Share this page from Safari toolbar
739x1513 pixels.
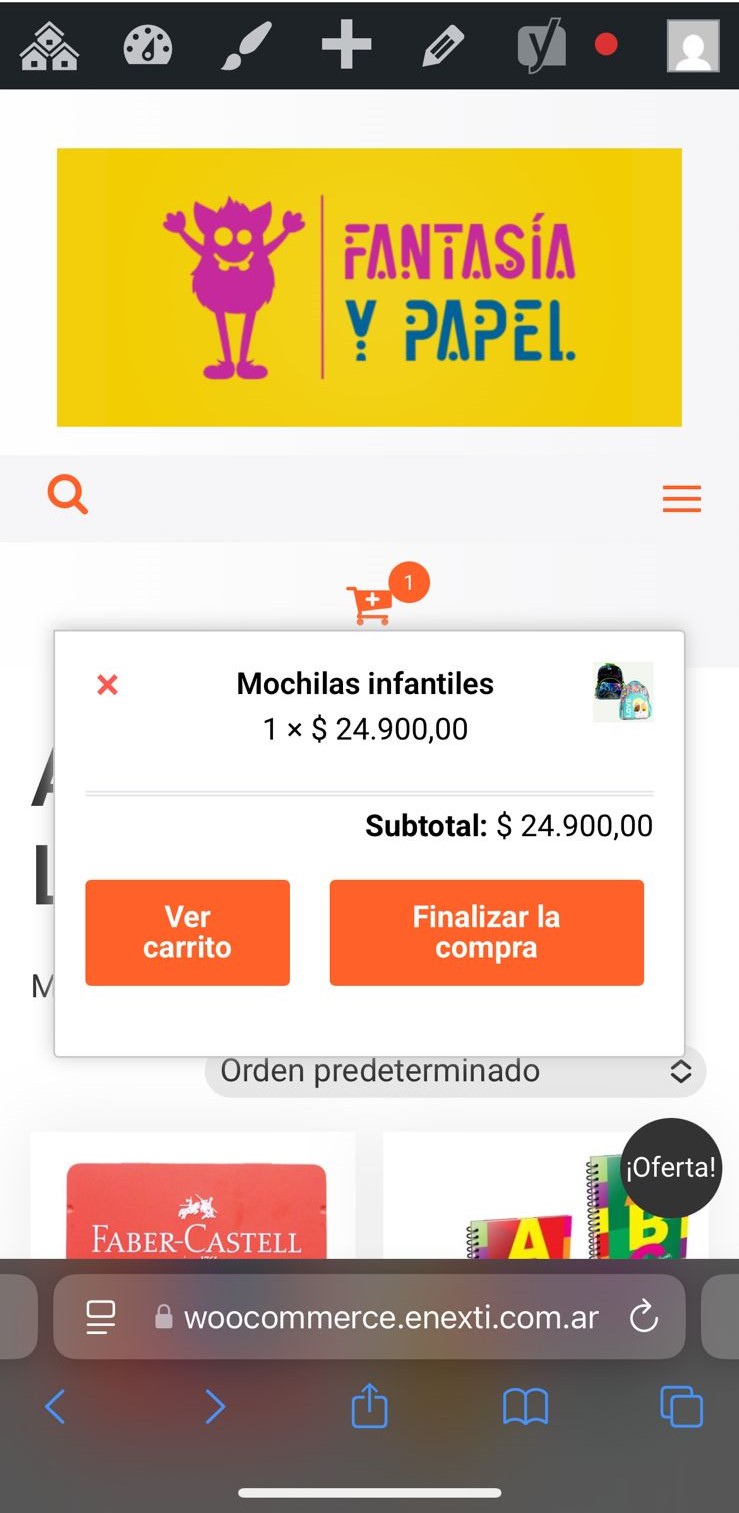(x=369, y=1408)
